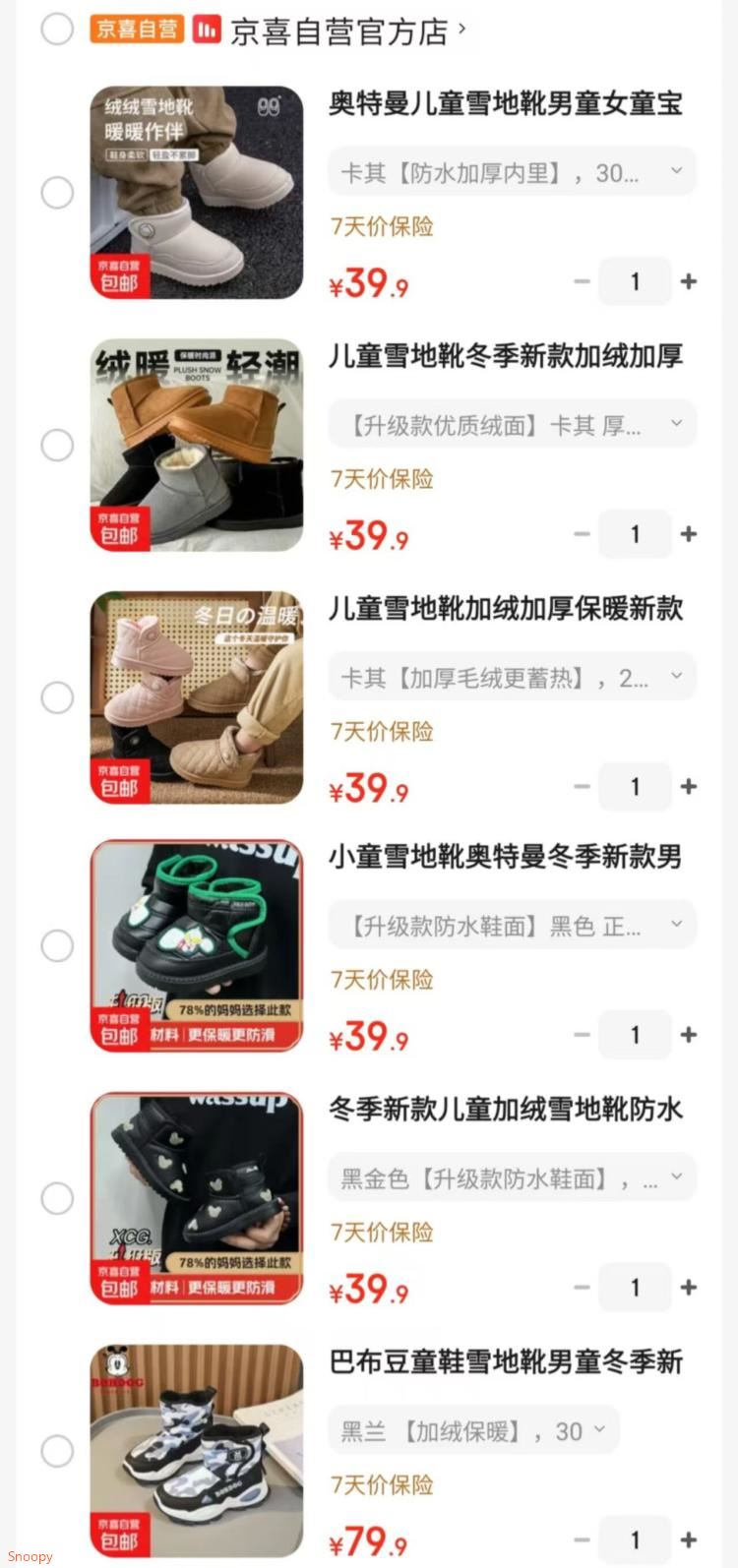Check the 巴布豆童鞋雪地靴男童冬季新 item
738x1568 pixels.
tap(57, 1451)
